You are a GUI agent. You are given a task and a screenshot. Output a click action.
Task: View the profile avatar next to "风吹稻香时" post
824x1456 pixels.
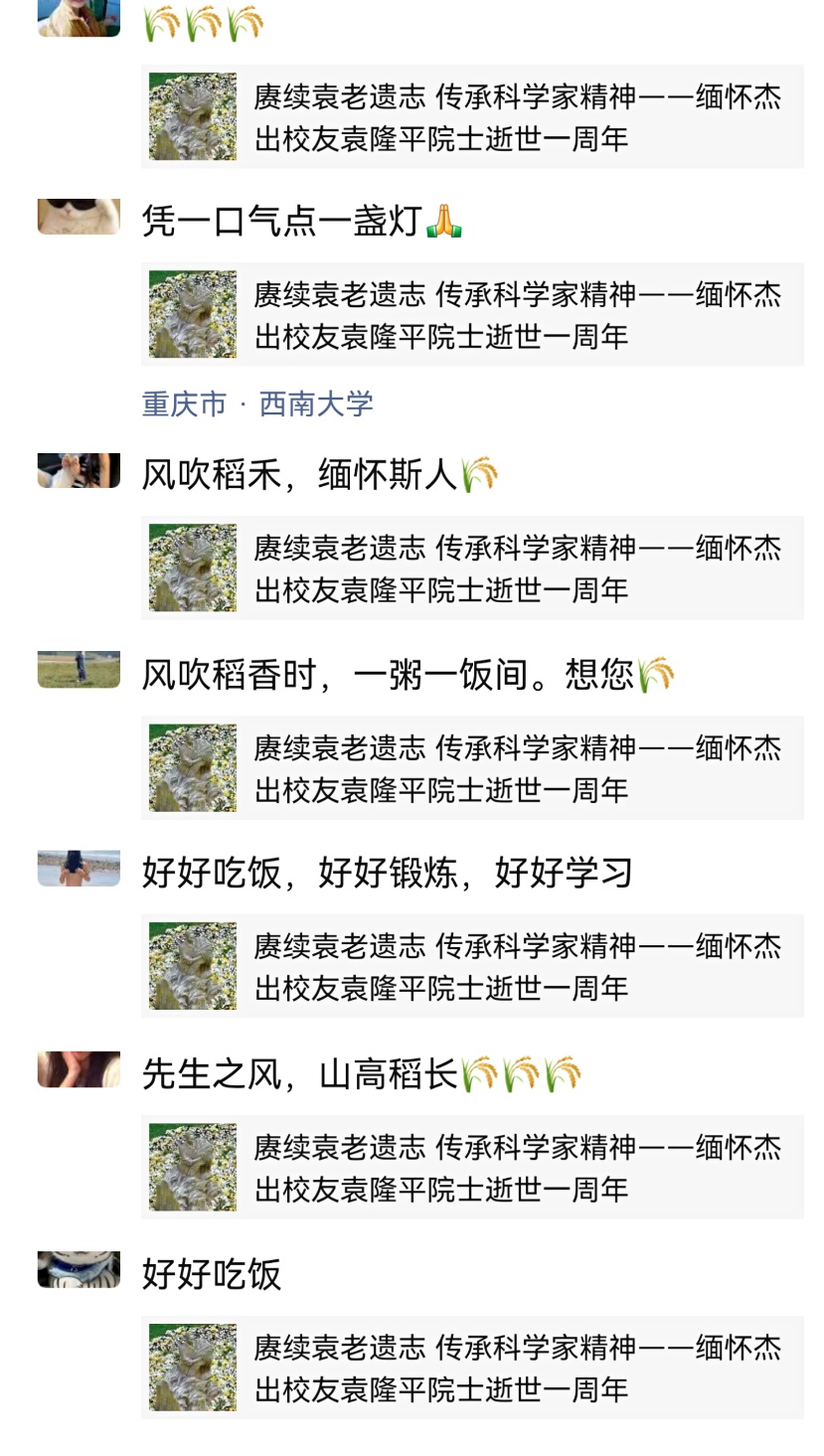[79, 670]
